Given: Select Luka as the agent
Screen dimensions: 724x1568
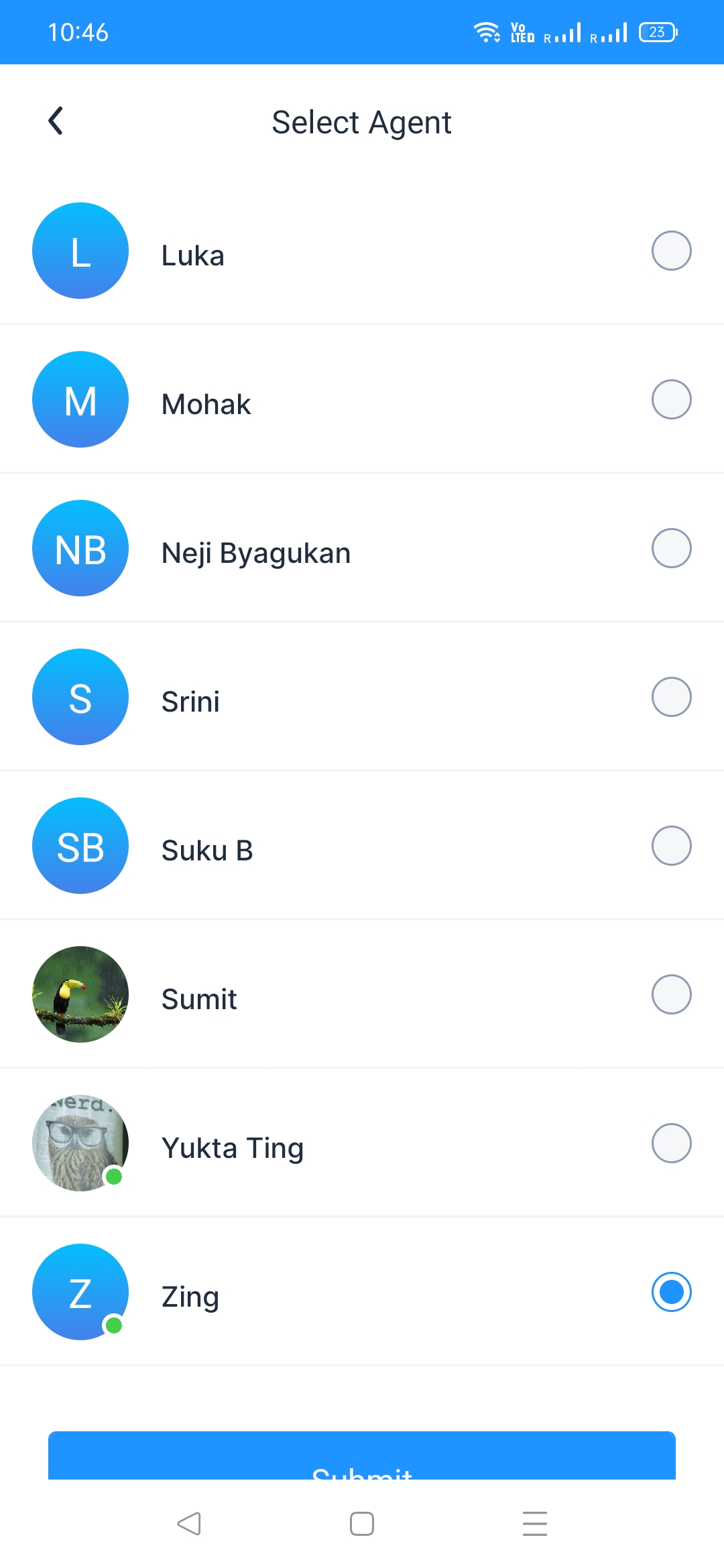Looking at the screenshot, I should [672, 250].
